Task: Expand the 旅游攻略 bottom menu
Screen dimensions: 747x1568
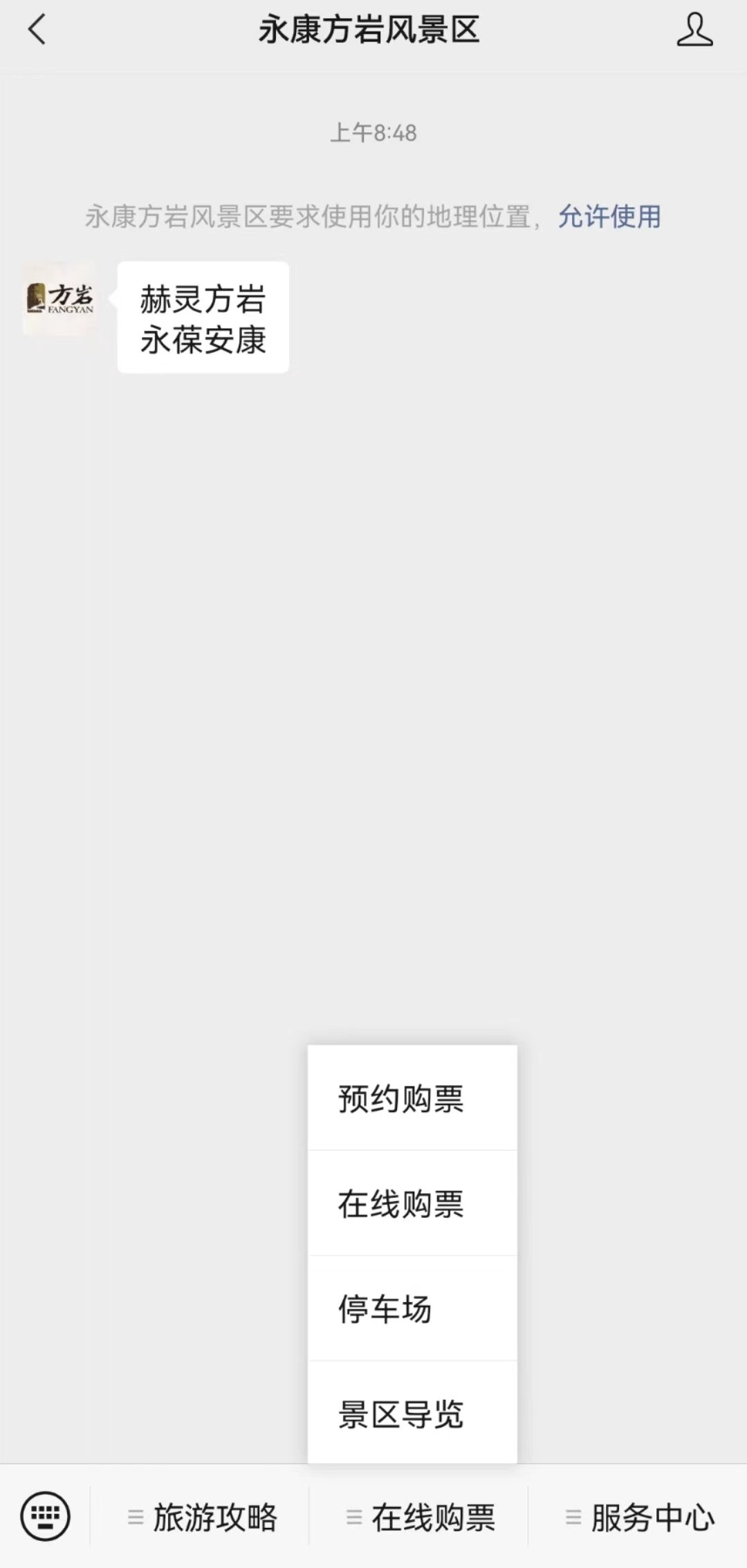Action: click(201, 1517)
